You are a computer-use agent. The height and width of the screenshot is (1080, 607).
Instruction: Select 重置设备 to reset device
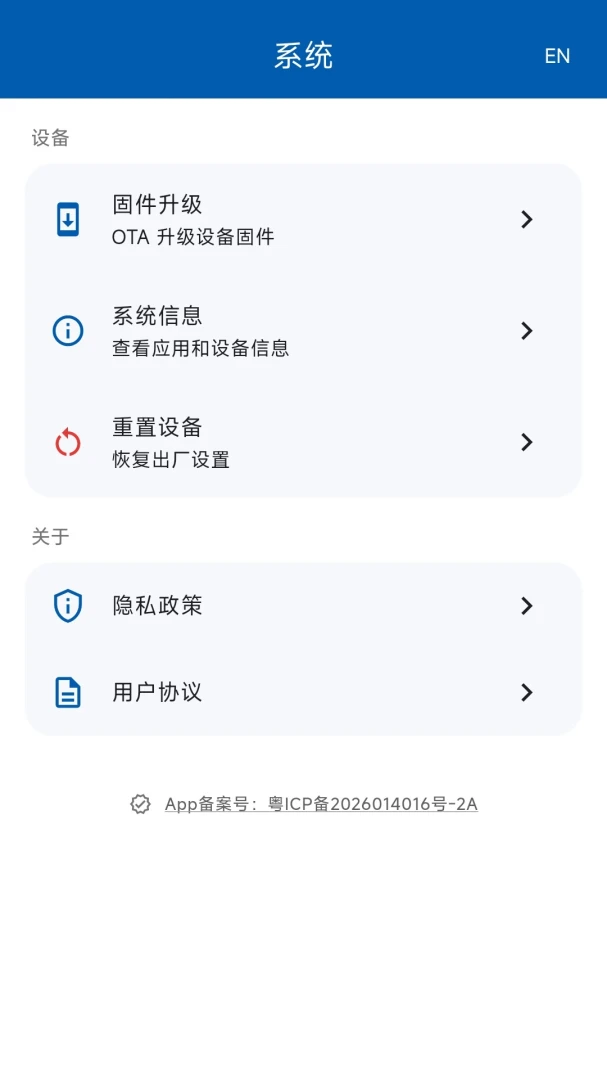tap(303, 442)
